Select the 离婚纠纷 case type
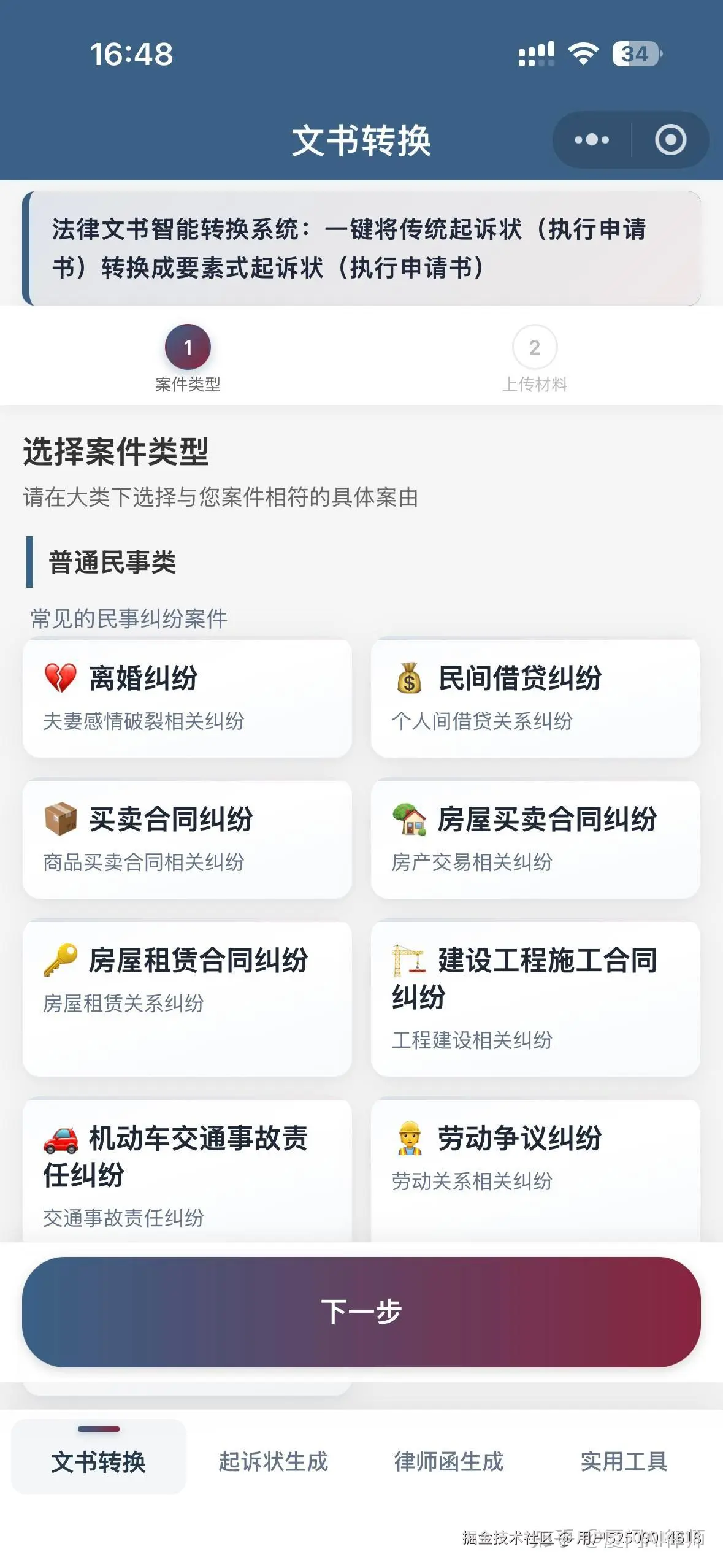 pos(187,698)
